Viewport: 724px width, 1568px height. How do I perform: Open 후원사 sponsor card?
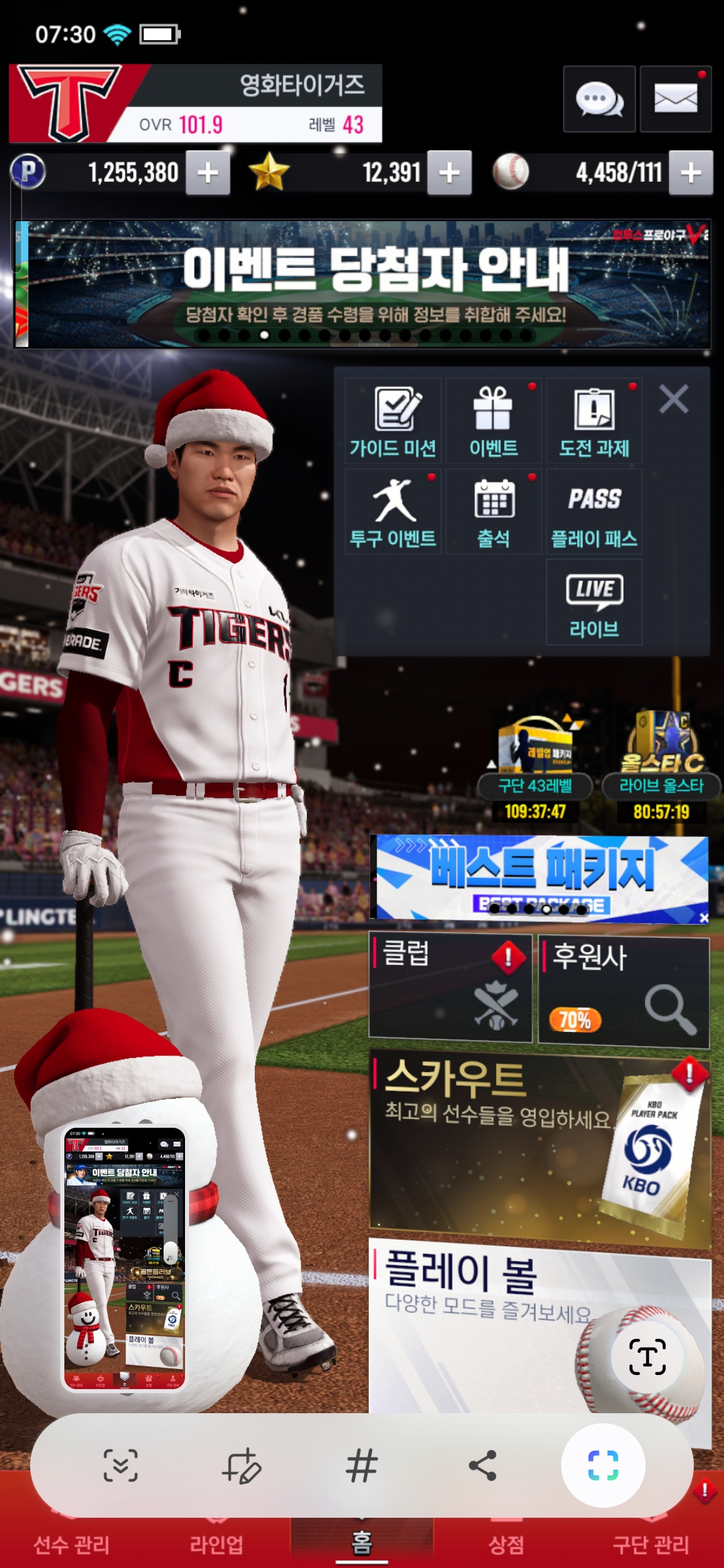[x=623, y=992]
